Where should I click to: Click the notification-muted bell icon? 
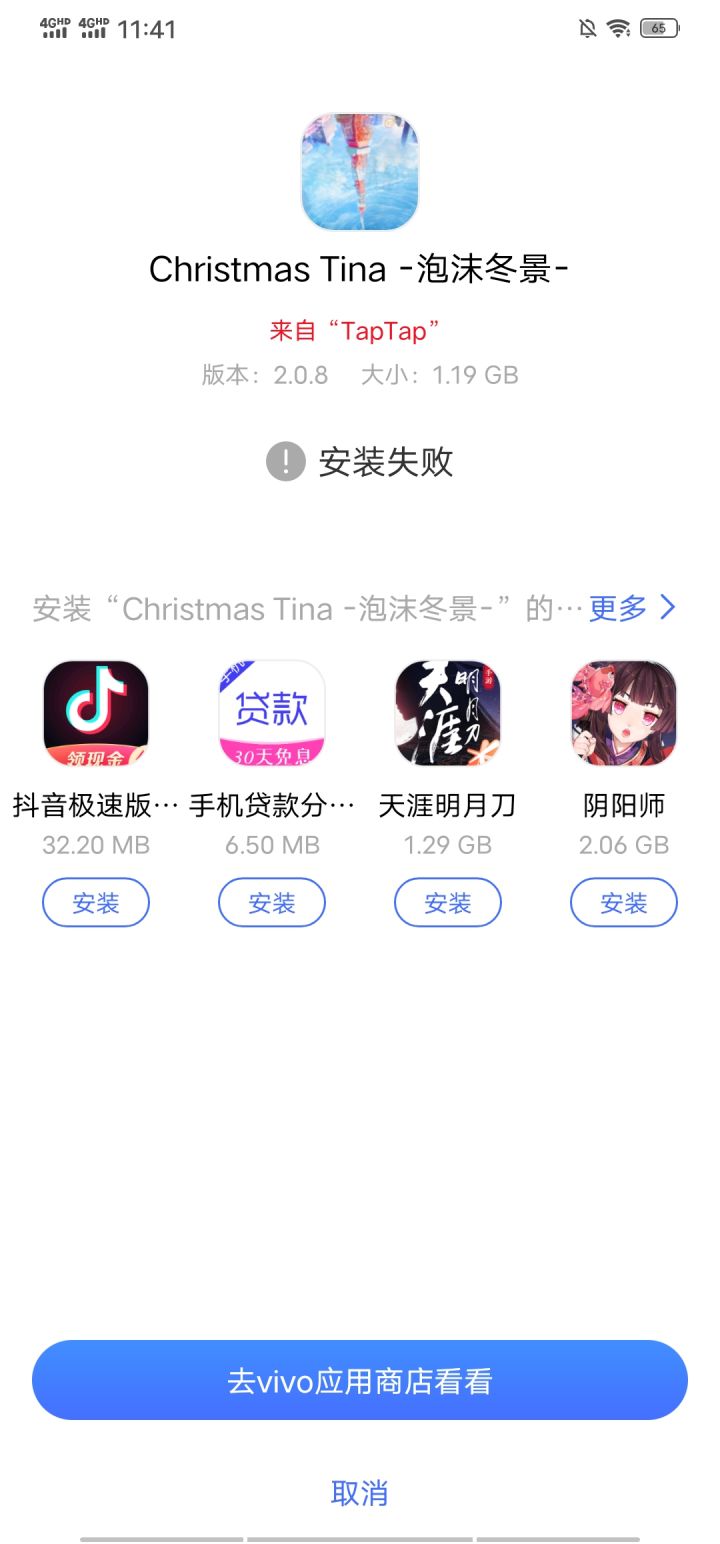click(587, 29)
